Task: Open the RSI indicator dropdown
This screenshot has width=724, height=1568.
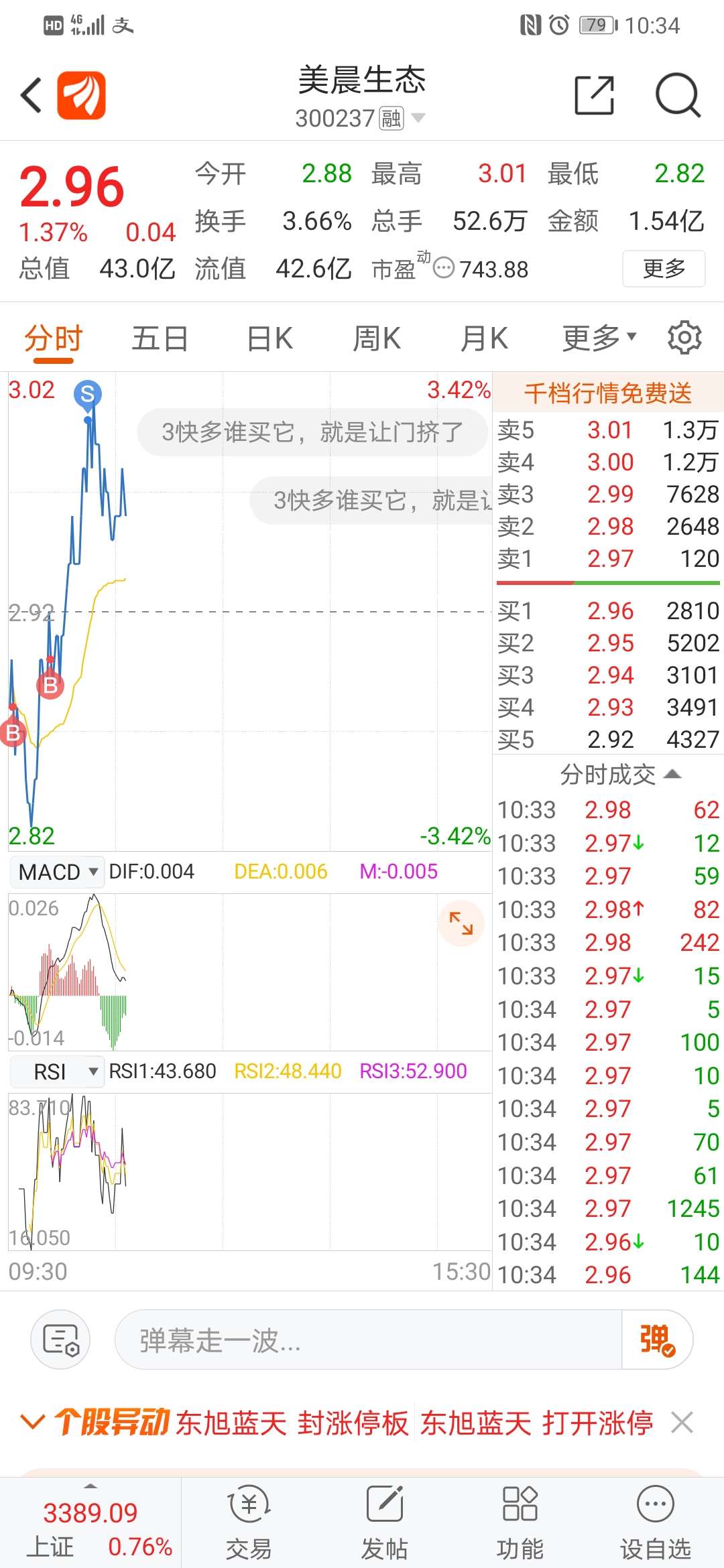Action: (58, 1071)
